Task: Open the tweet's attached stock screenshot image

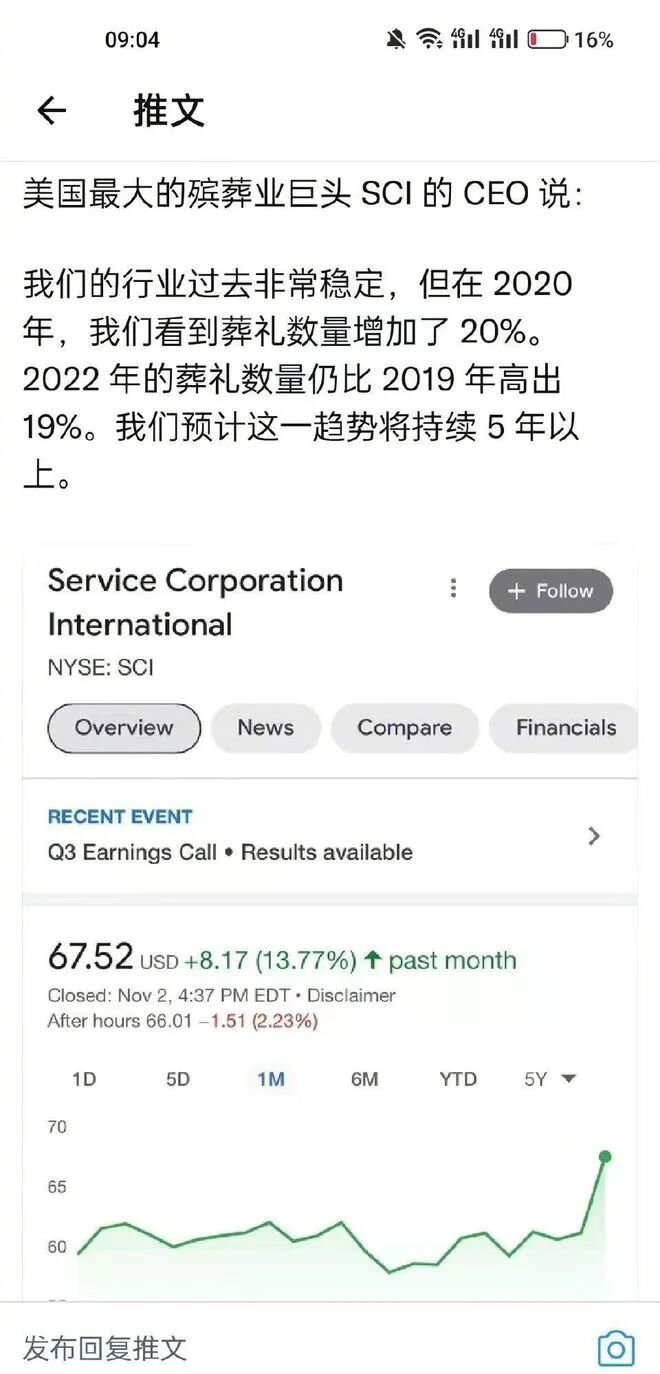Action: (x=330, y=920)
